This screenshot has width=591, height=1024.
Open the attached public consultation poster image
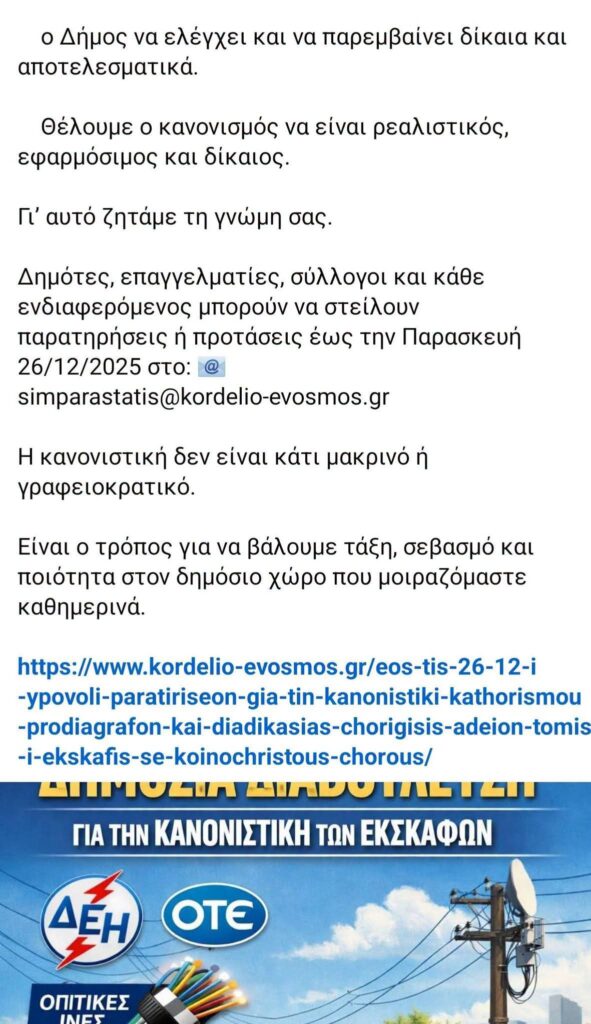point(295,903)
